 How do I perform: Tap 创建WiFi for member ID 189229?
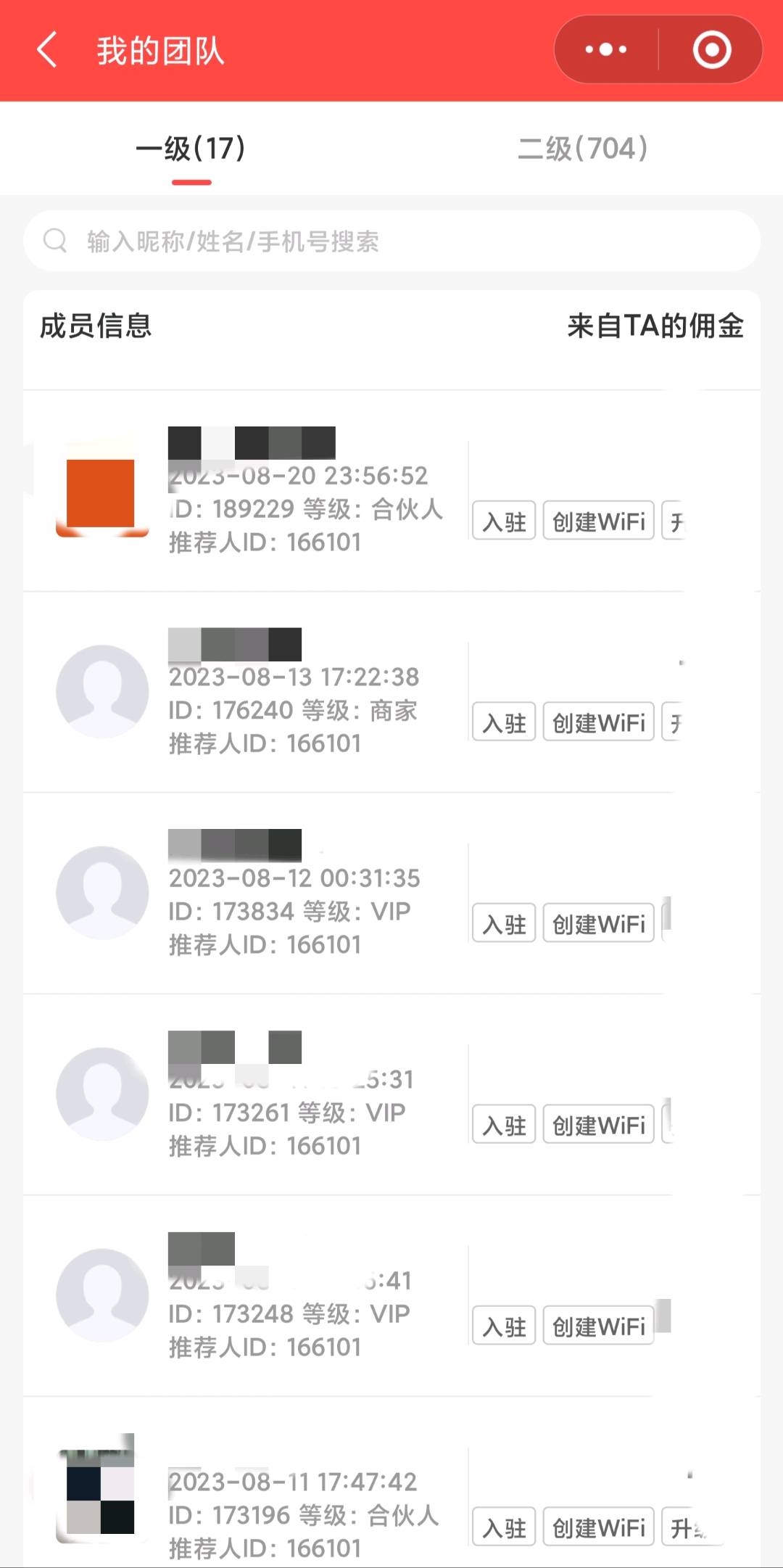(x=599, y=521)
